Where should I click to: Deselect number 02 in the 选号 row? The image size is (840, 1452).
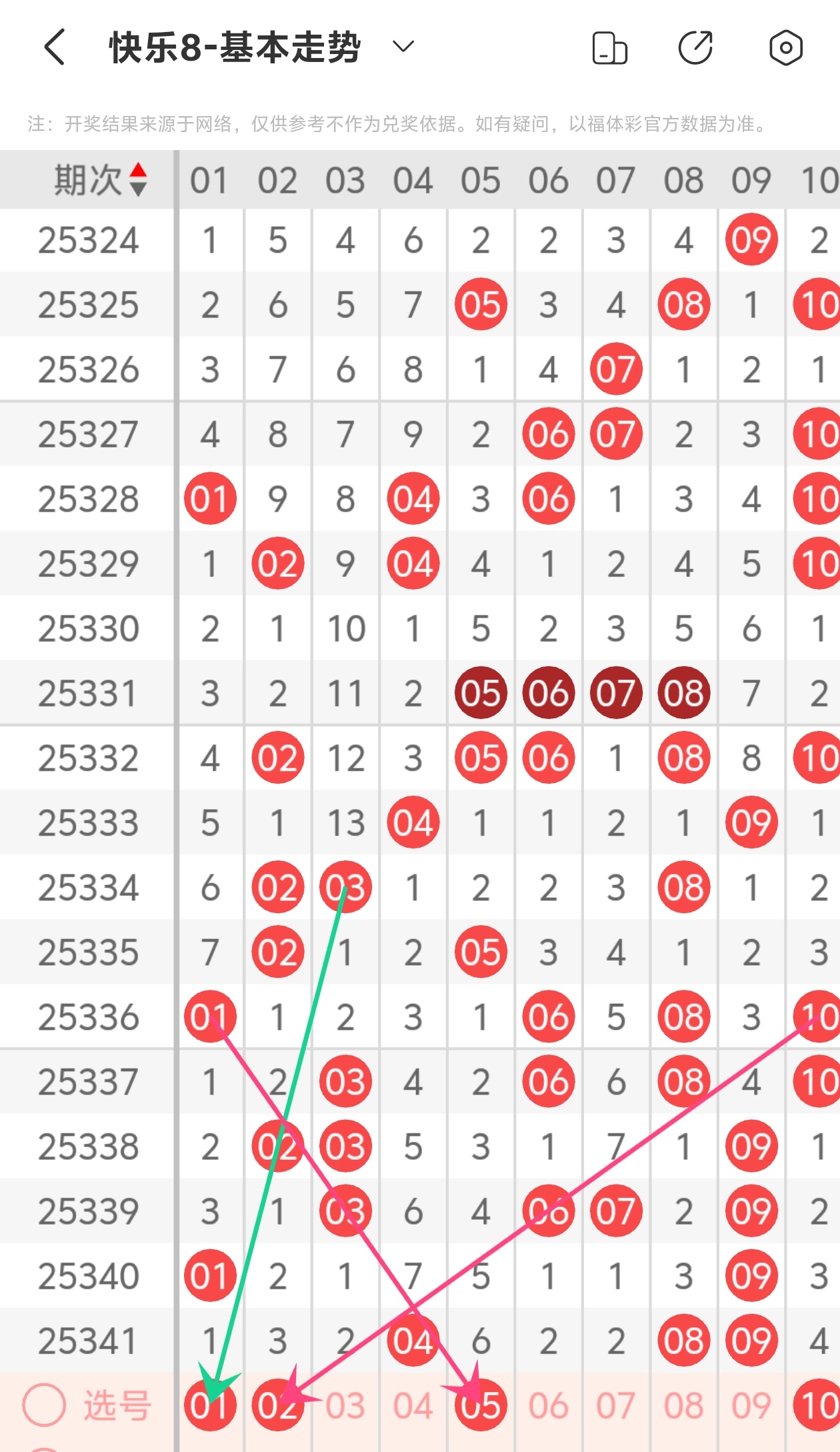click(x=278, y=1406)
